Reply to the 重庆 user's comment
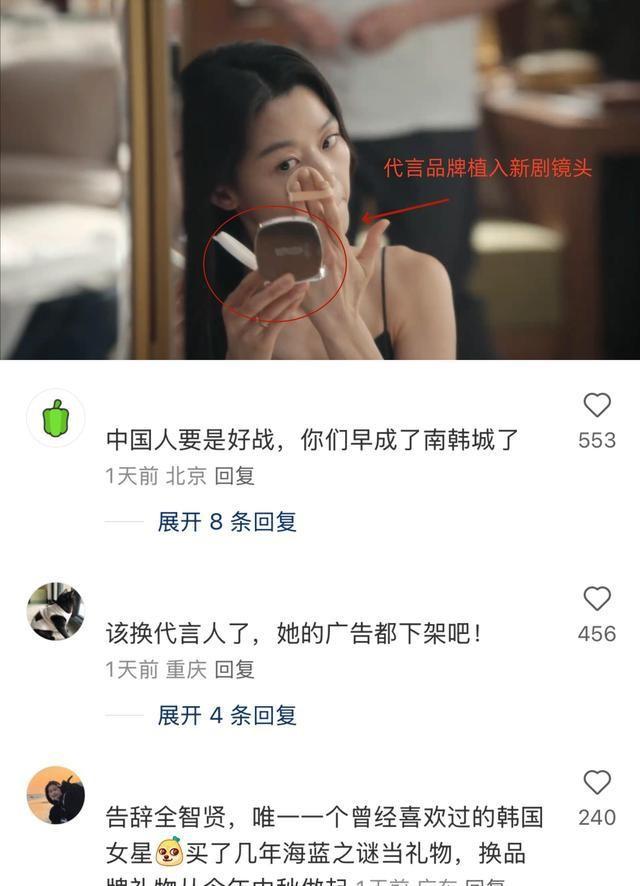Image resolution: width=640 pixels, height=886 pixels. coord(235,669)
